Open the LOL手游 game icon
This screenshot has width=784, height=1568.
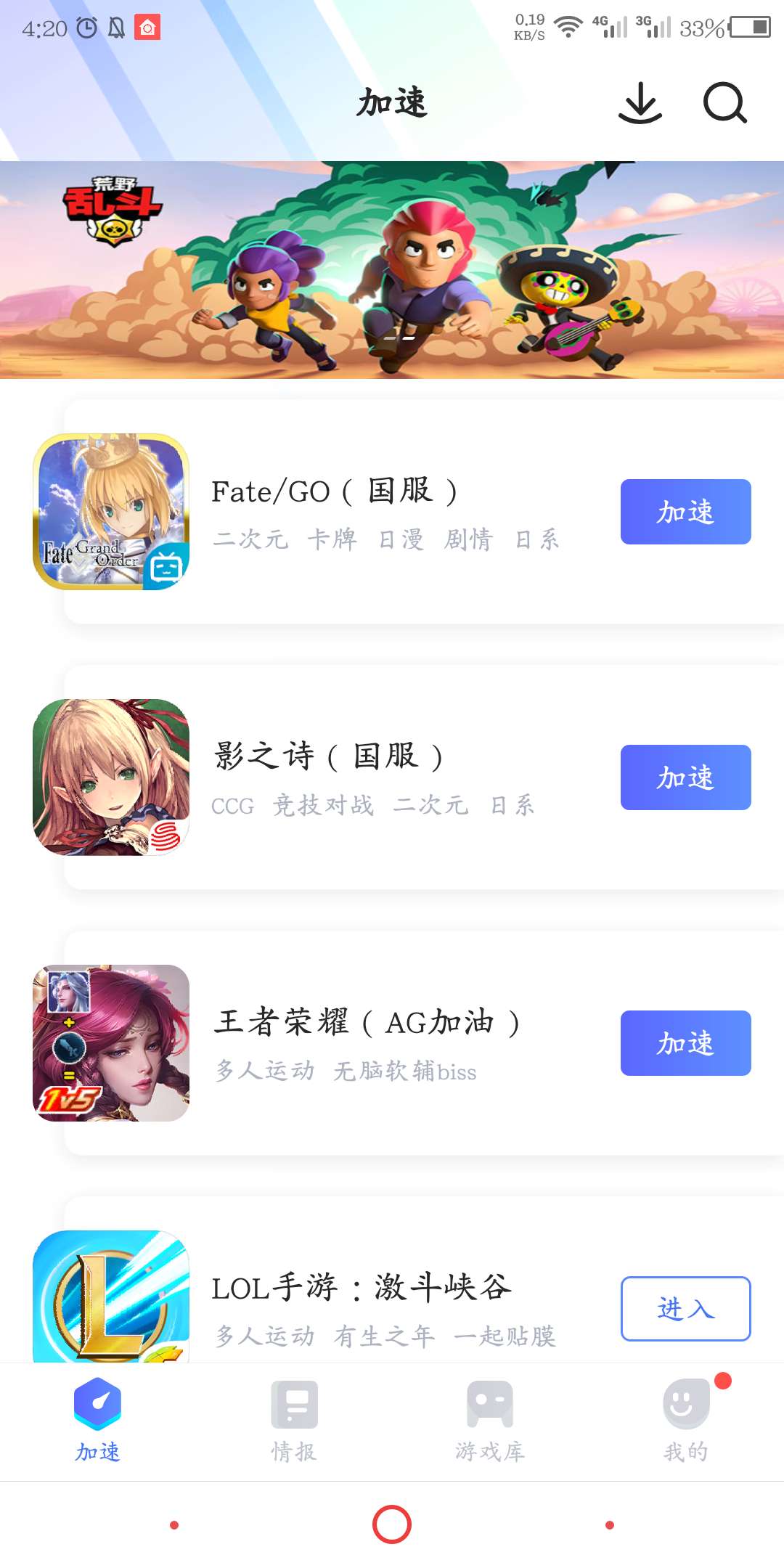[111, 1296]
